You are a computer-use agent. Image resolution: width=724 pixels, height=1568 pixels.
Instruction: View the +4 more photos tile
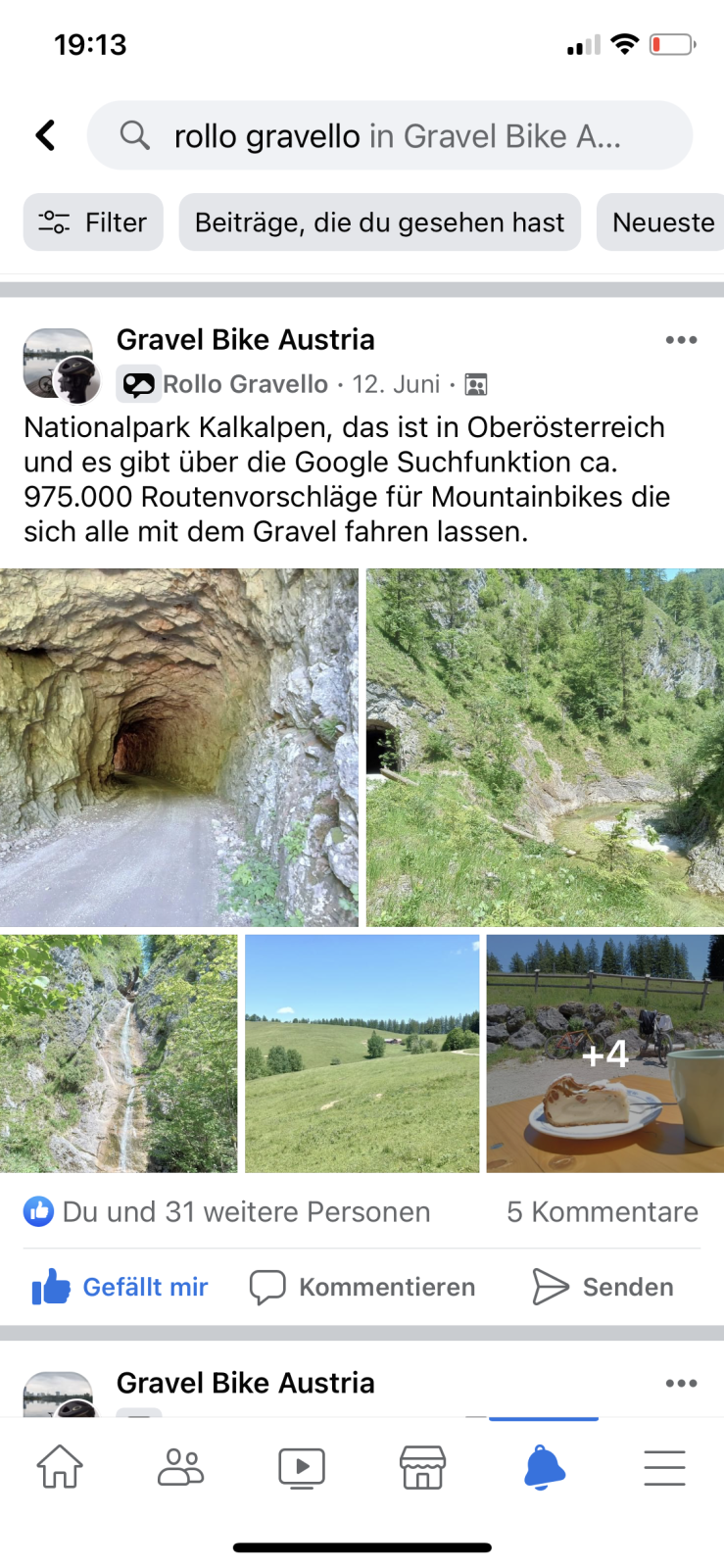[604, 1053]
